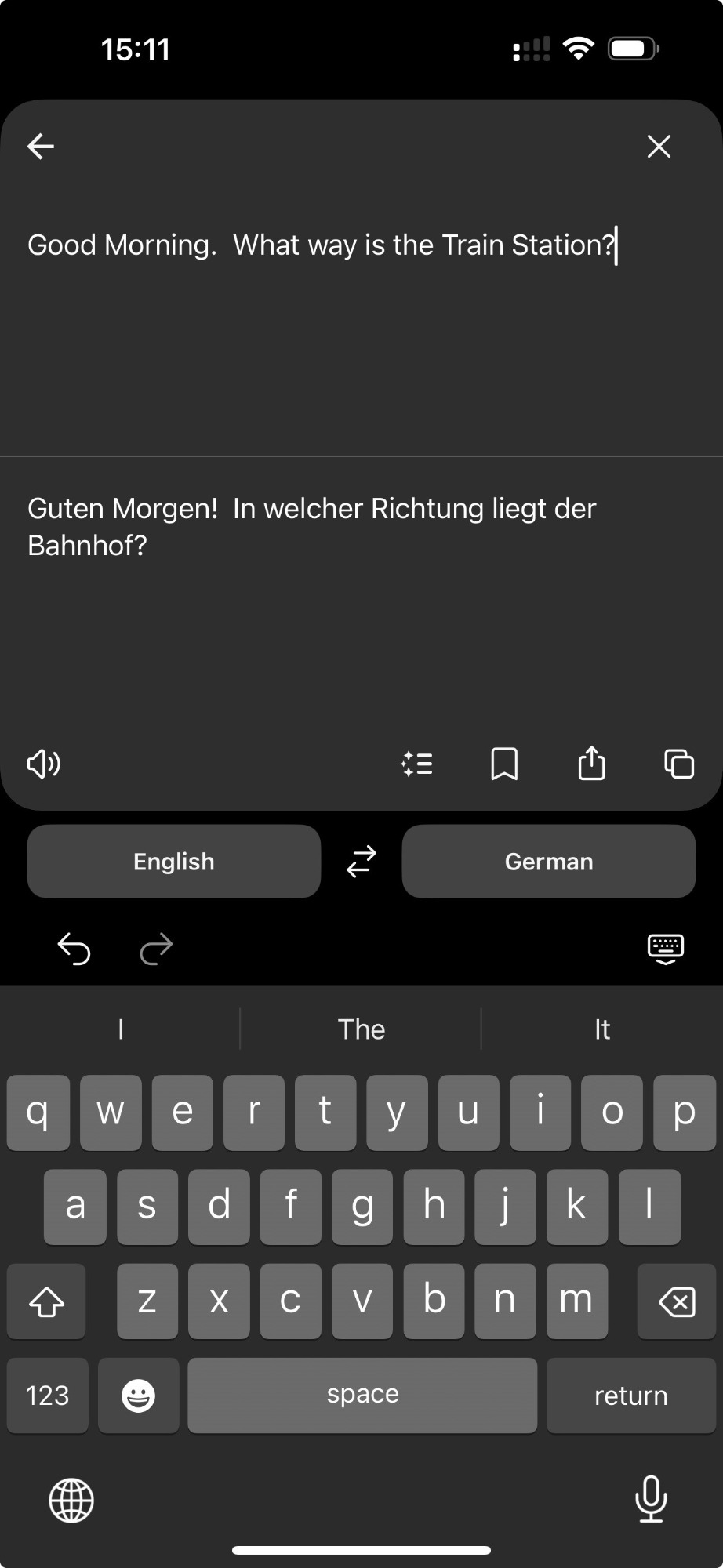Tap into the English source text field
Screen dimensions: 723x1568
[x=361, y=329]
